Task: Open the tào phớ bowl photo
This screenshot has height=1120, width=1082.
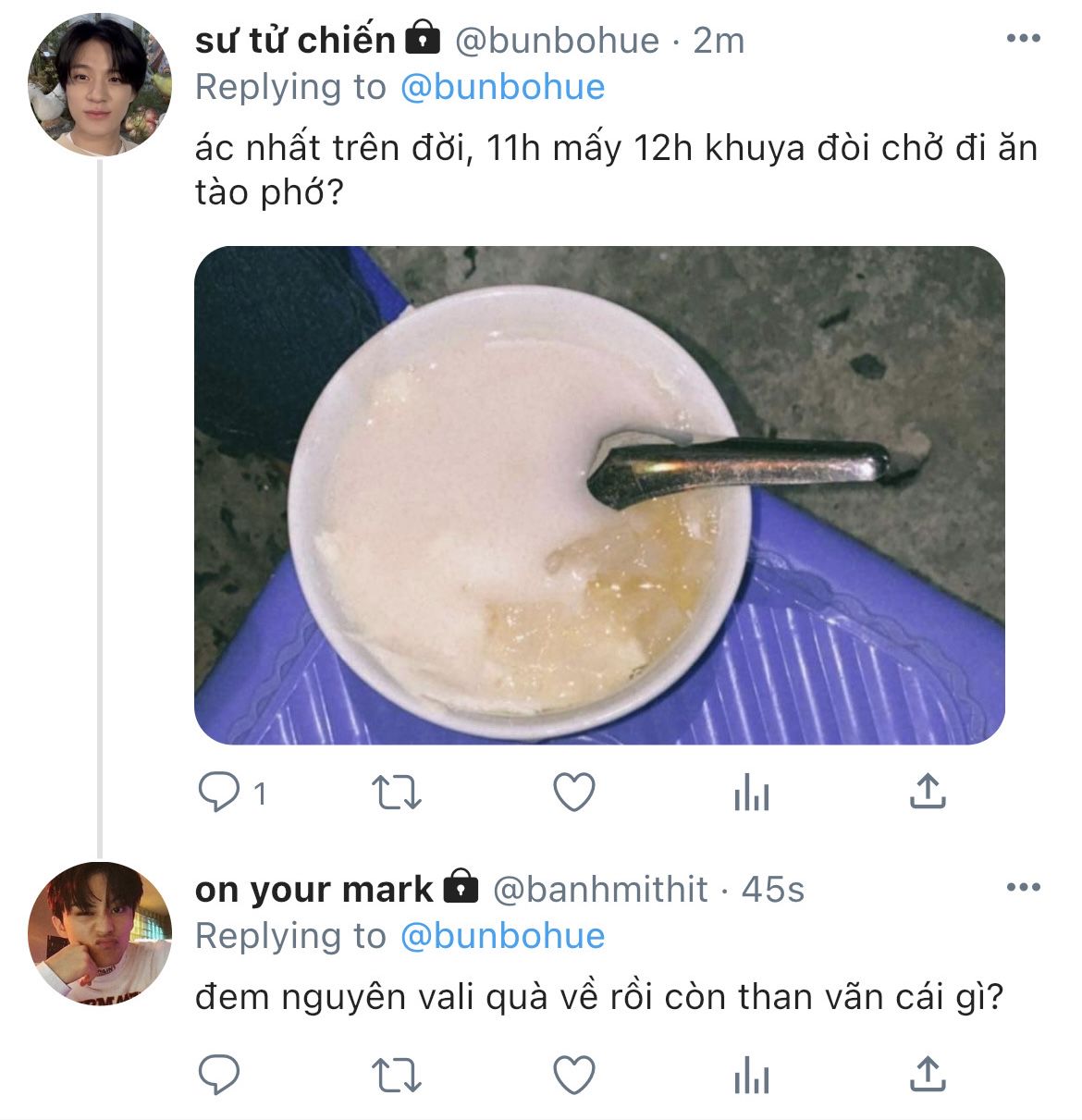Action: 599,495
